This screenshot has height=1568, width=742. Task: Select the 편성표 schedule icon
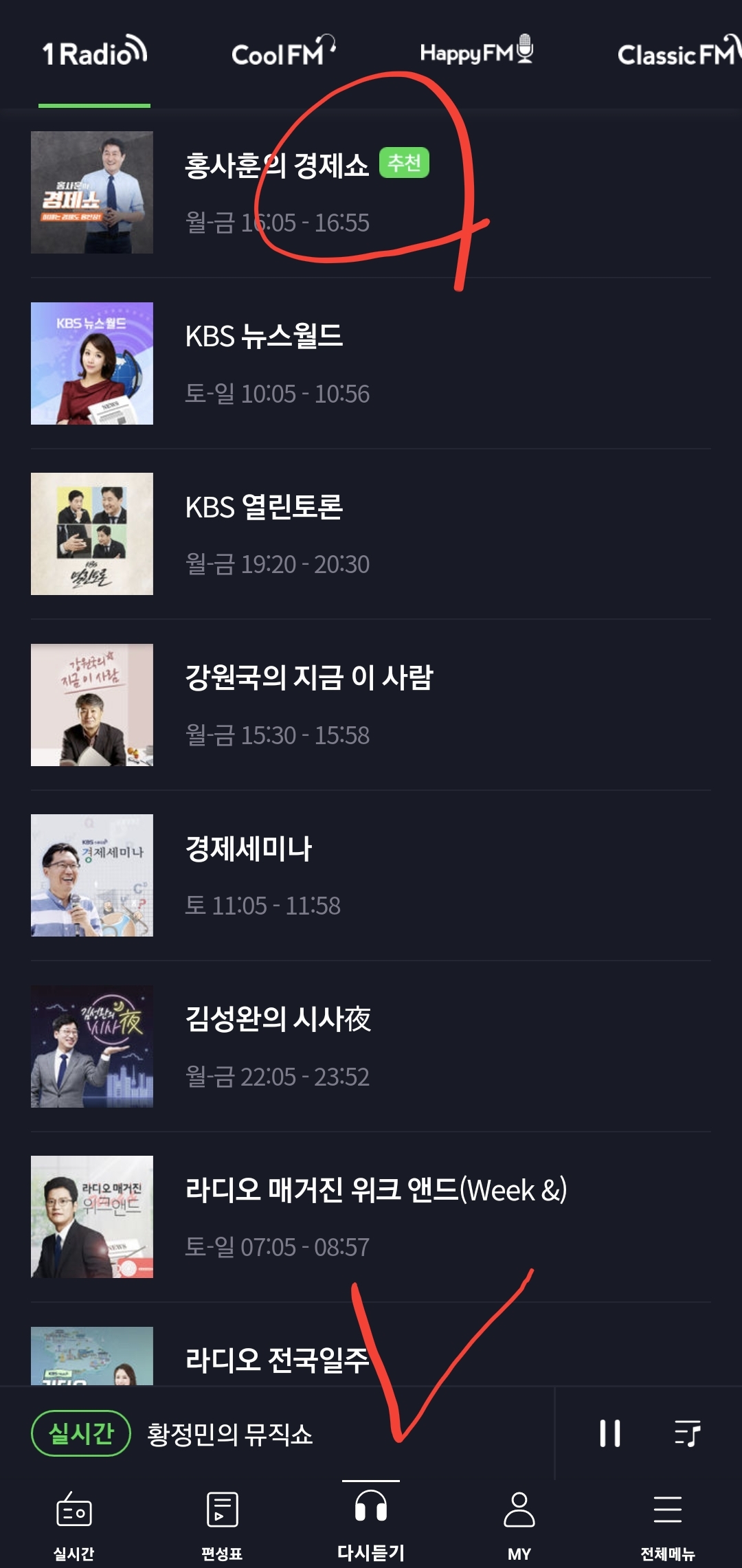click(223, 1509)
